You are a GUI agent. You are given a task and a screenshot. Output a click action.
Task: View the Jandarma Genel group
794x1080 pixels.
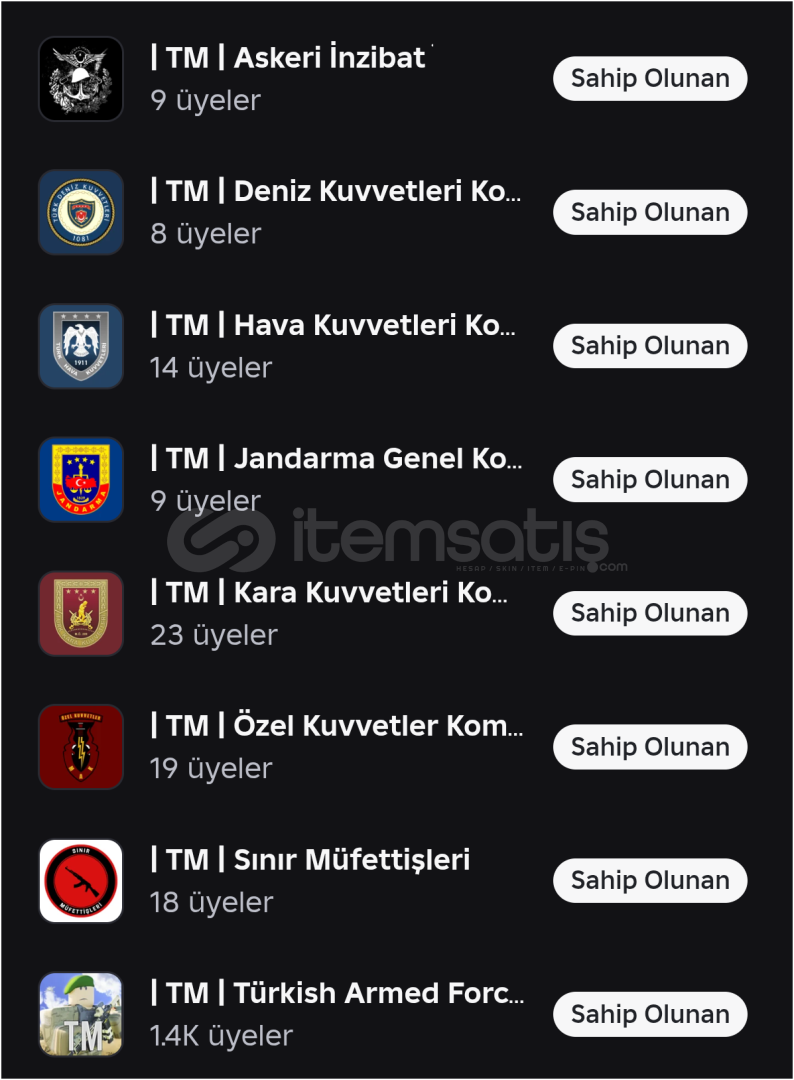(x=335, y=459)
